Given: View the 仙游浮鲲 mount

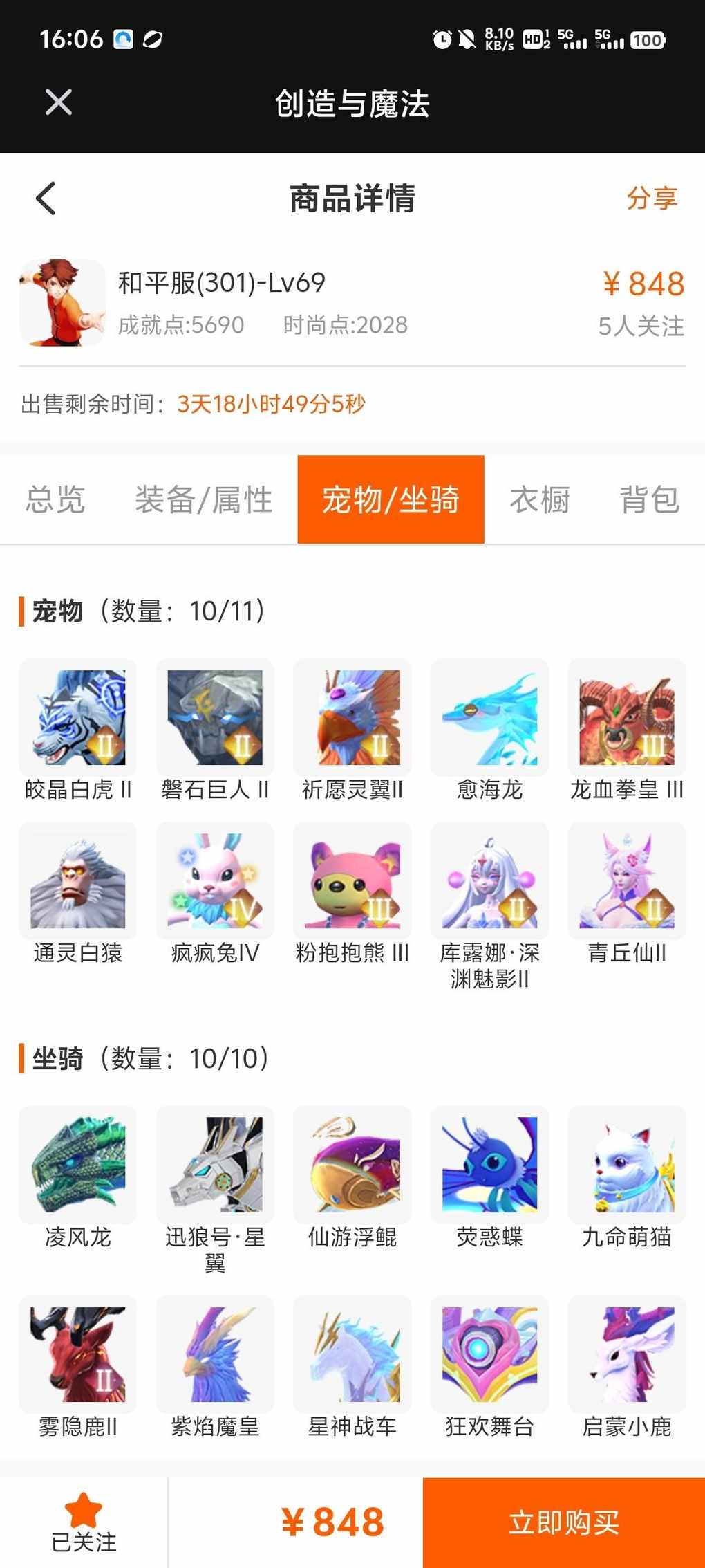Looking at the screenshot, I should point(352,1165).
